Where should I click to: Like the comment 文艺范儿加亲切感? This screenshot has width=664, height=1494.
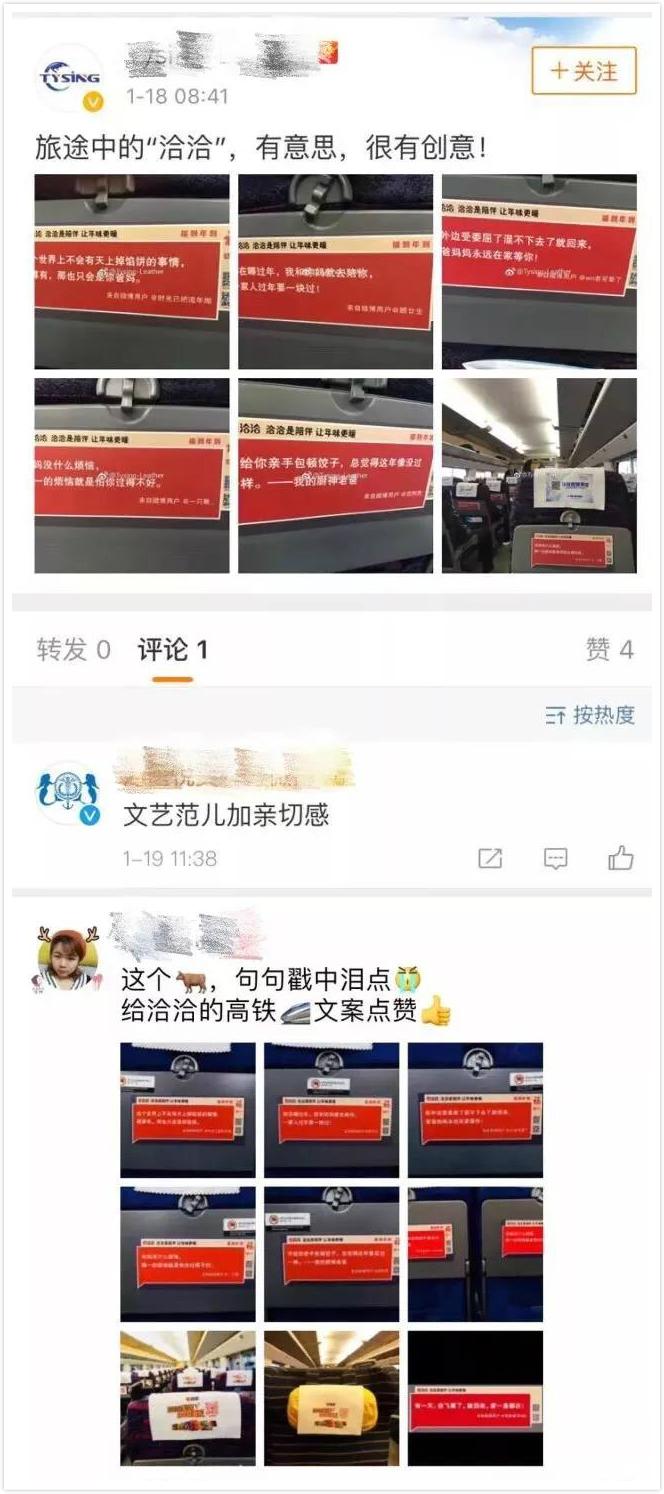[x=621, y=858]
